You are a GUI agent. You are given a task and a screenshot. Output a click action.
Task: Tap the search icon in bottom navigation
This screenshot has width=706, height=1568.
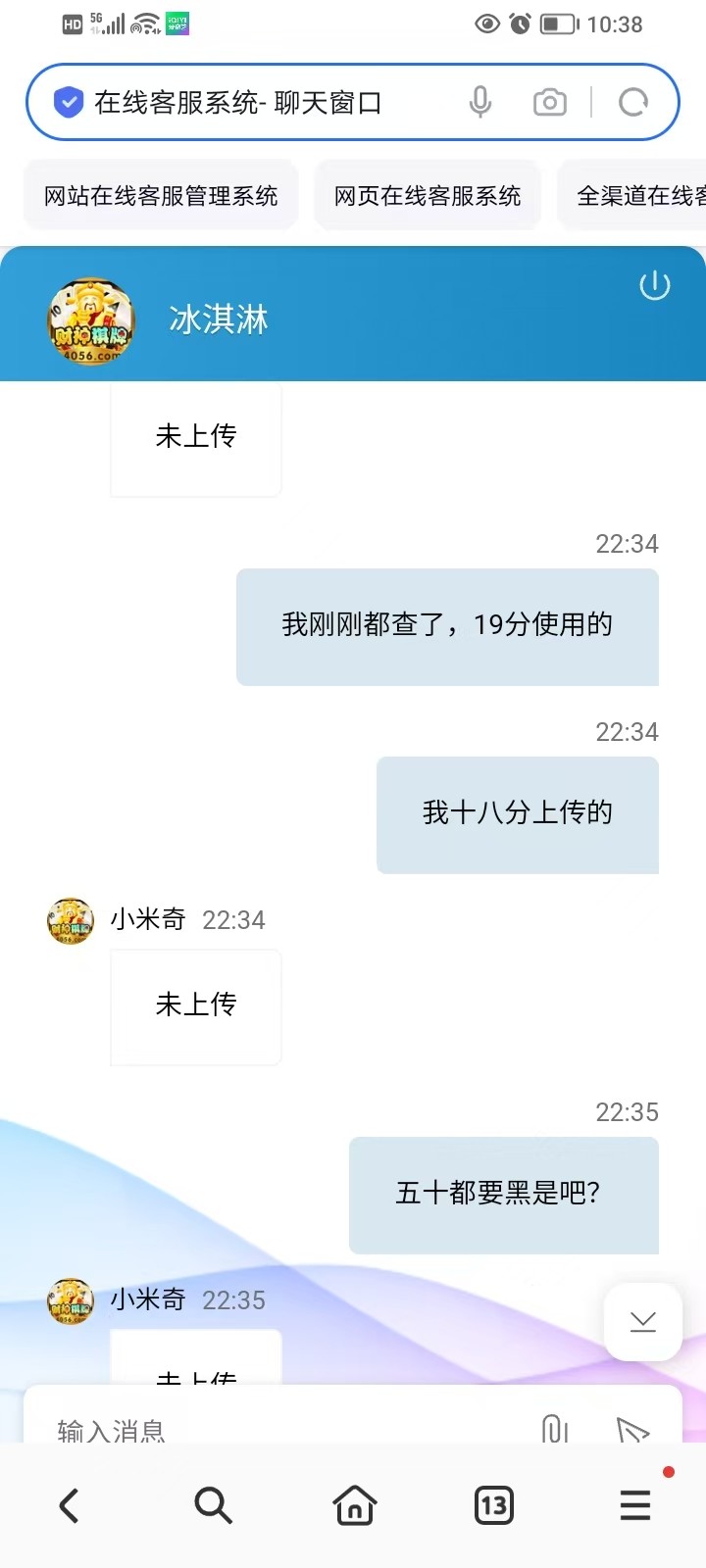[213, 1505]
